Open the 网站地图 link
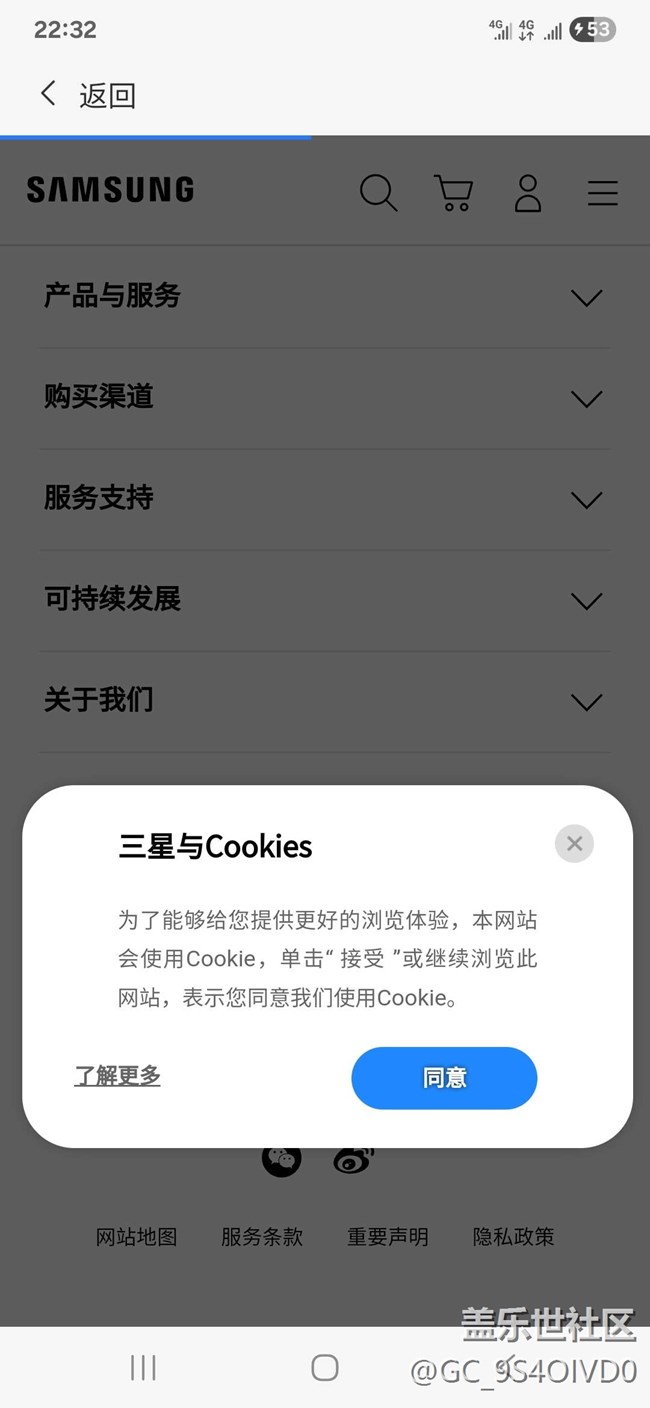The height and width of the screenshot is (1408, 650). click(136, 1237)
